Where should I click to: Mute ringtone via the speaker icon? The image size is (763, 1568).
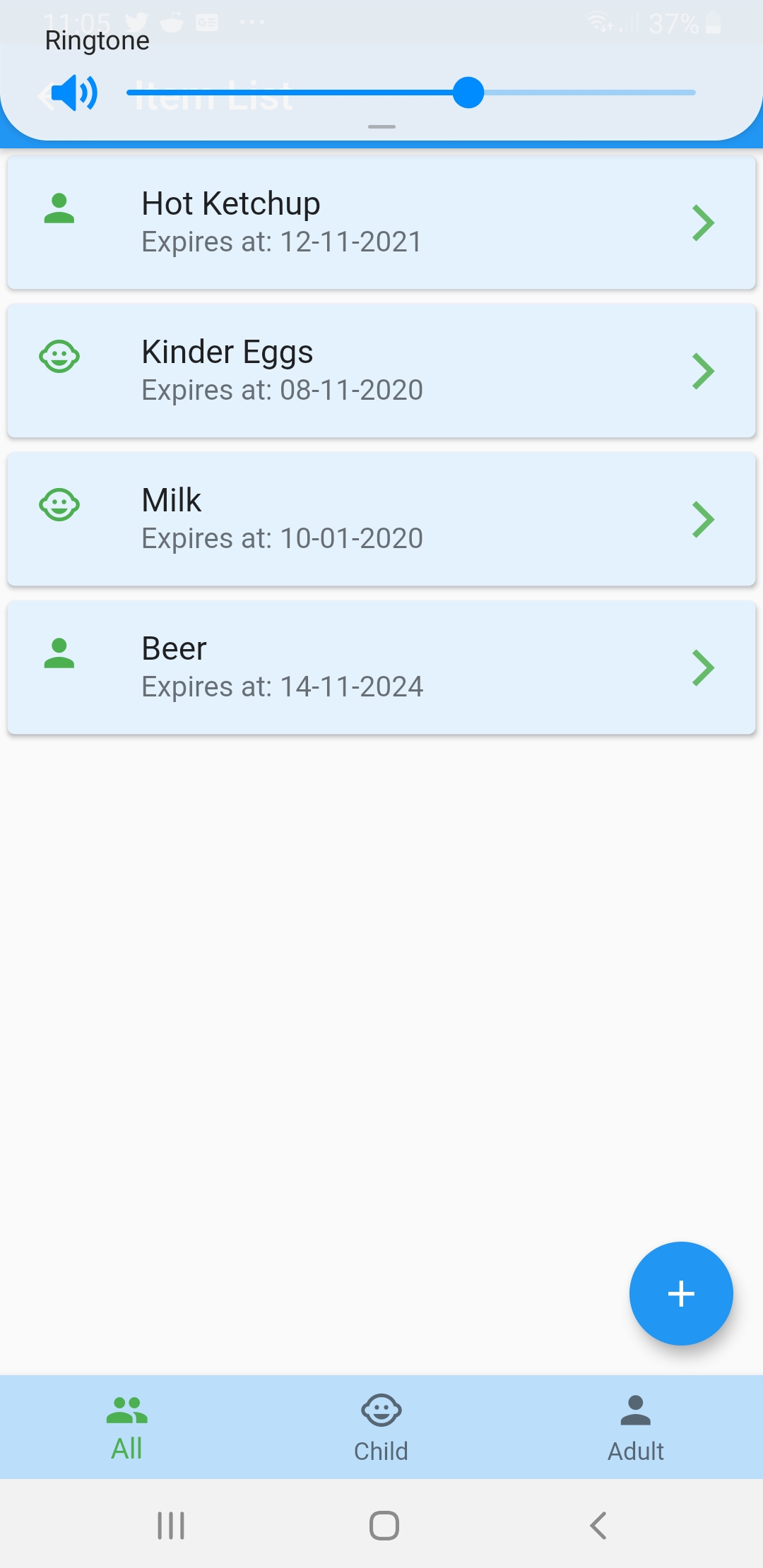point(74,93)
